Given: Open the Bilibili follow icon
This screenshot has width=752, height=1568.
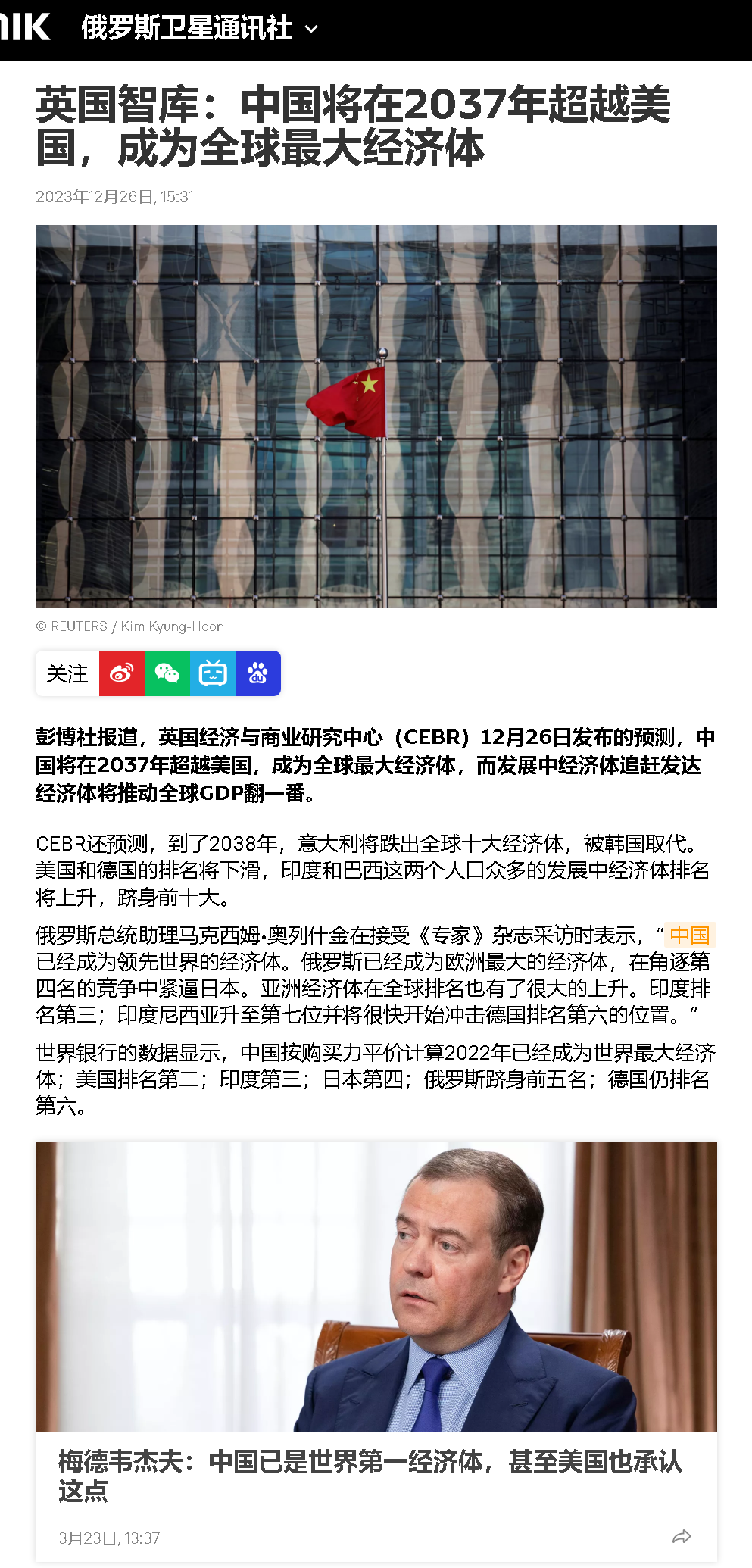Looking at the screenshot, I should point(213,673).
